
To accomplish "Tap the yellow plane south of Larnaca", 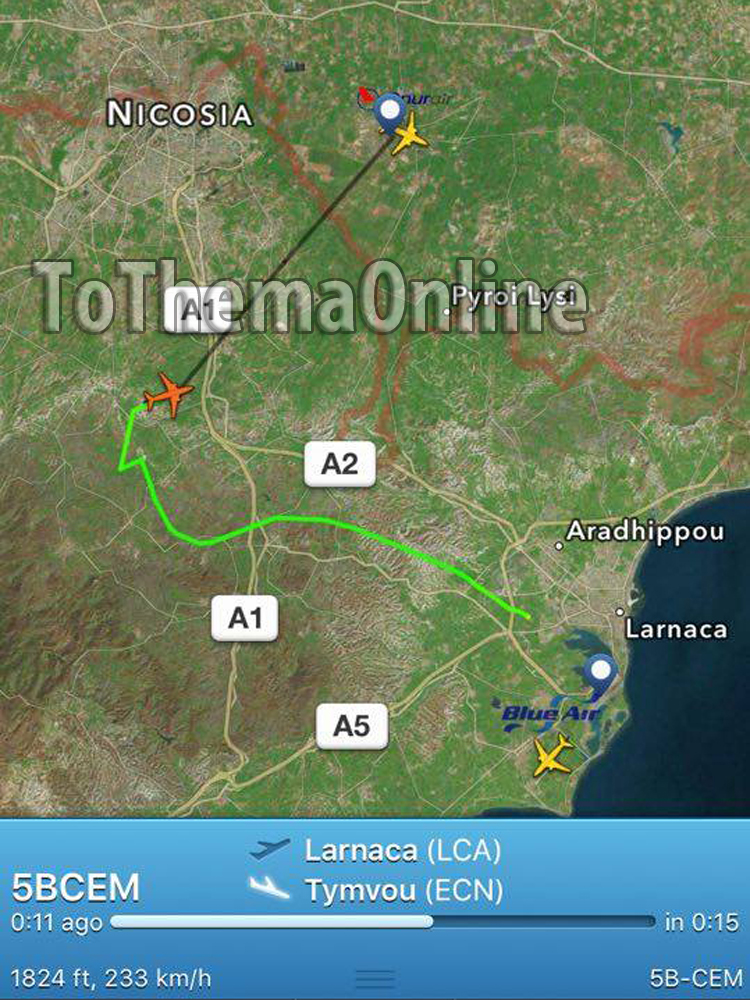I will point(552,755).
